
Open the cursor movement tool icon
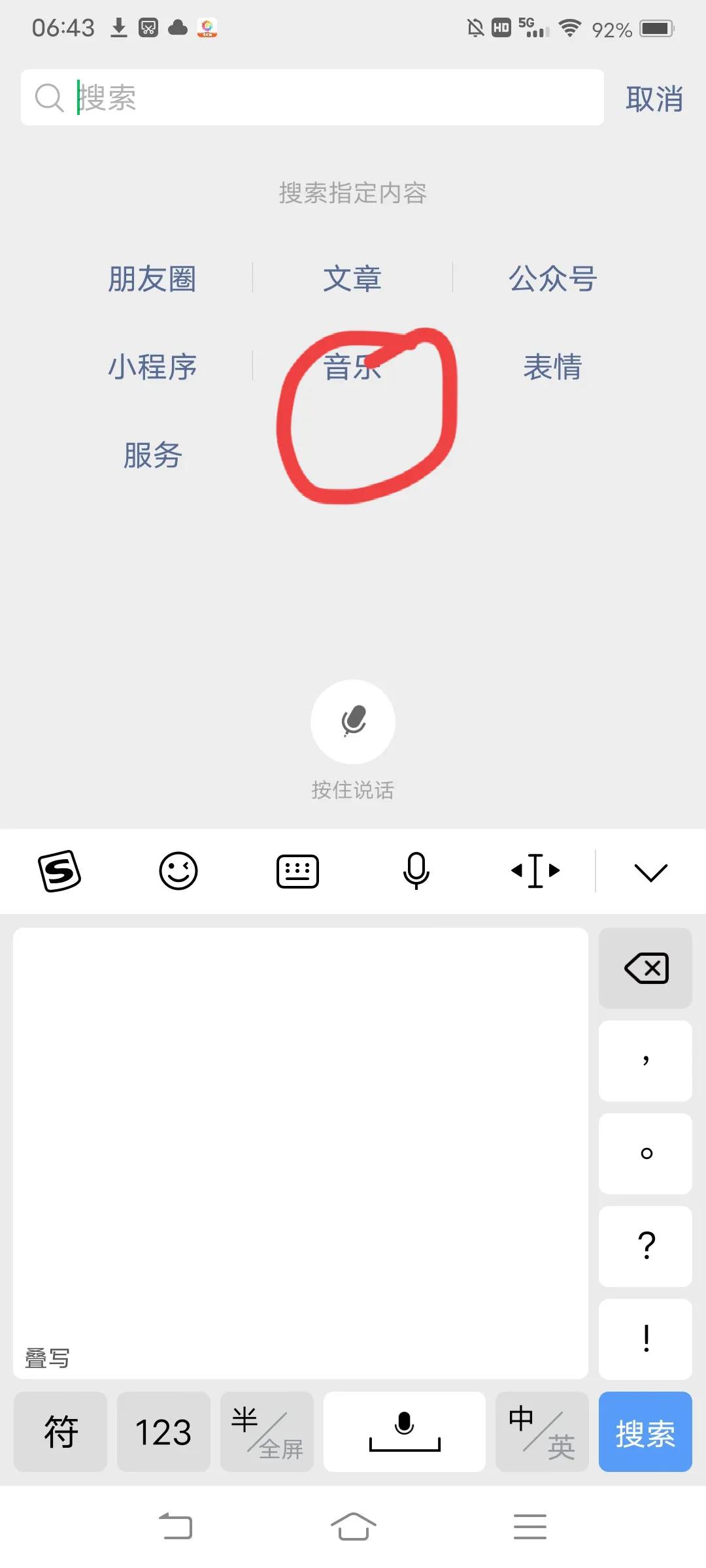535,871
